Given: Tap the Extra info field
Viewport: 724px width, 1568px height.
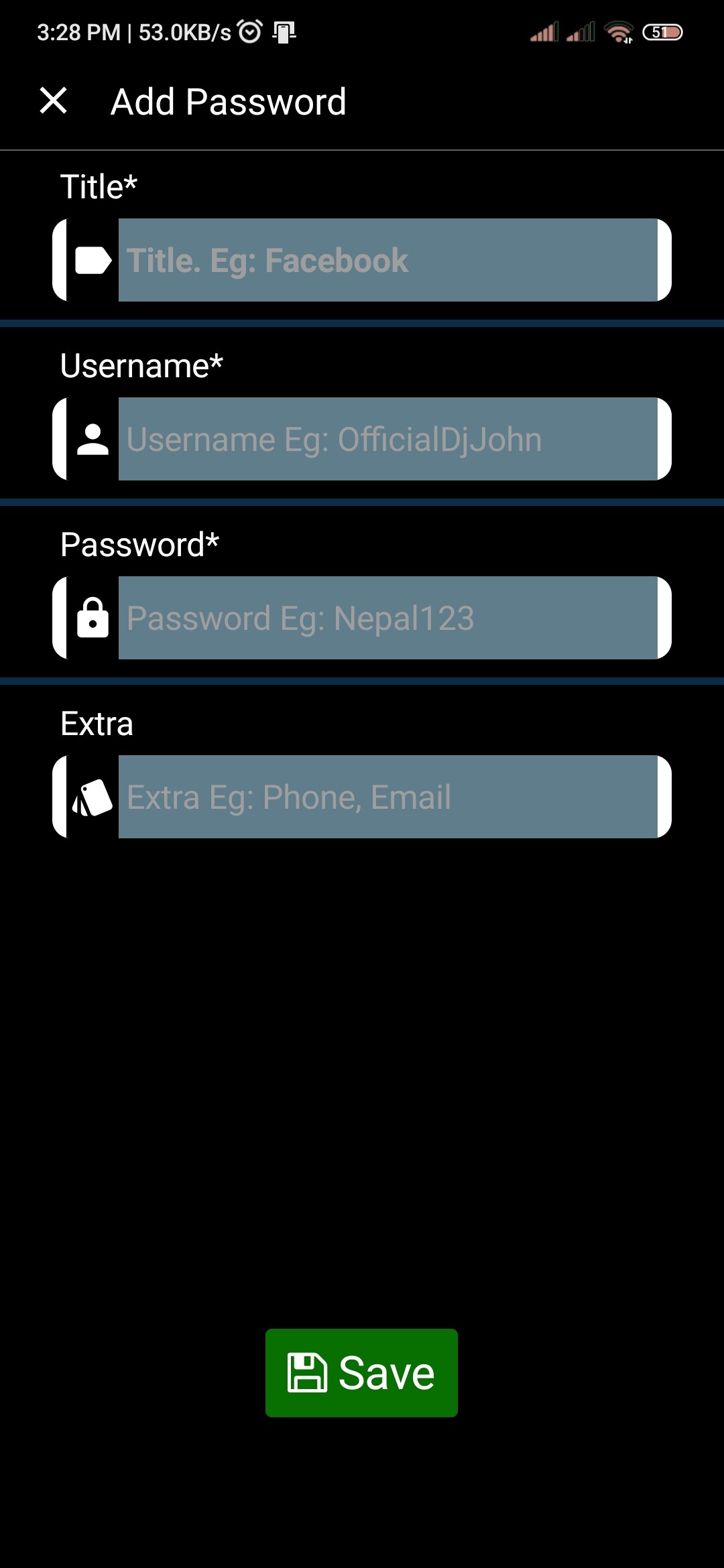Looking at the screenshot, I should point(388,797).
